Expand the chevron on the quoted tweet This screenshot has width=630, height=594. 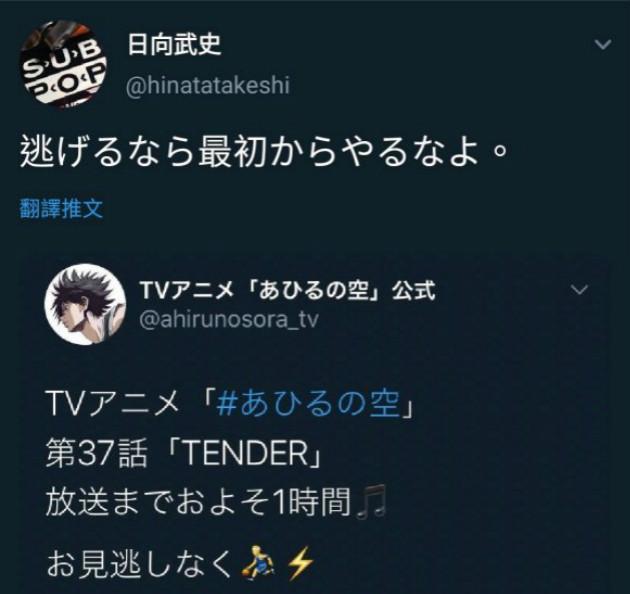pos(579,290)
